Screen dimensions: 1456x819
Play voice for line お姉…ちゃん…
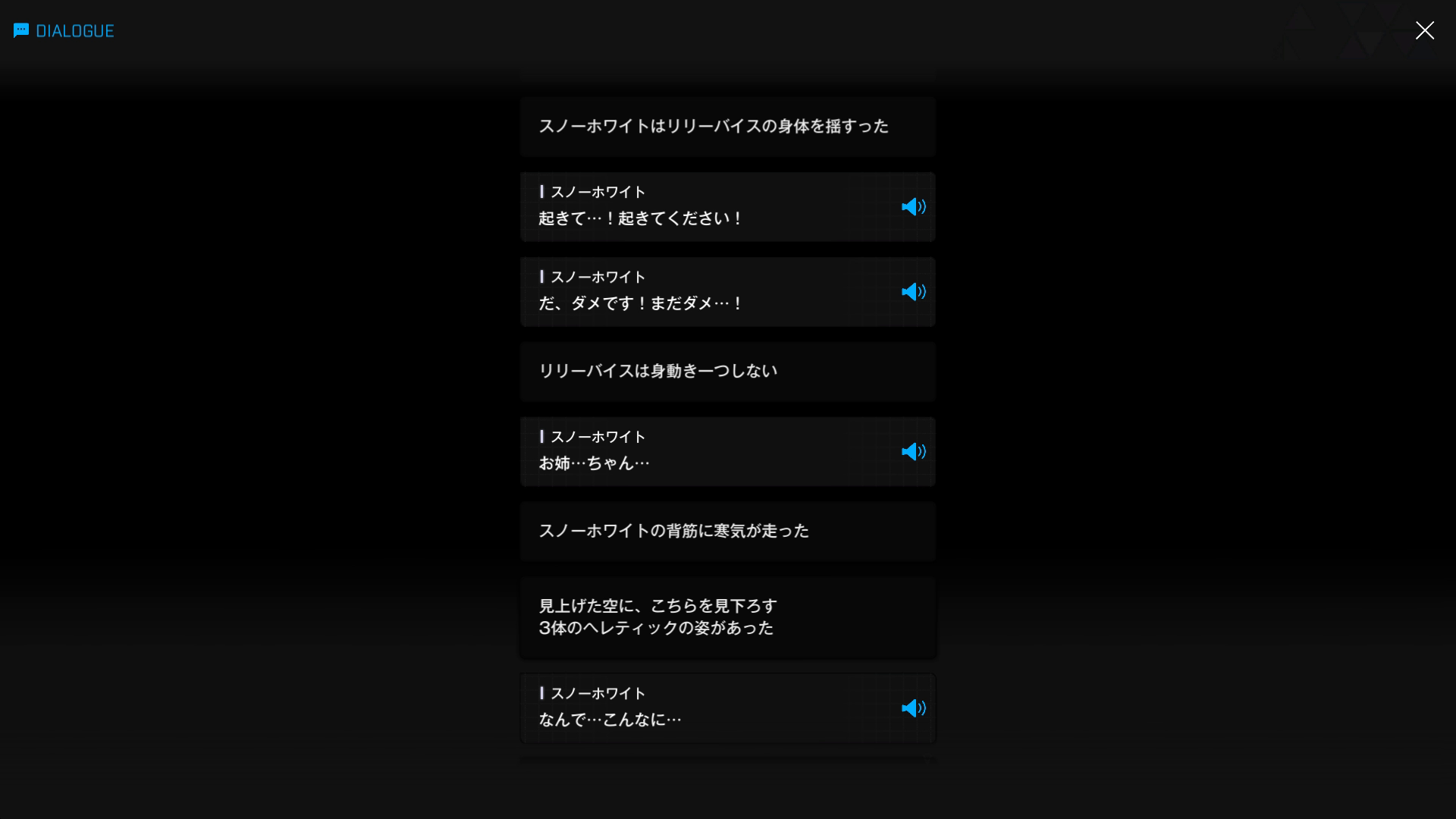point(913,452)
